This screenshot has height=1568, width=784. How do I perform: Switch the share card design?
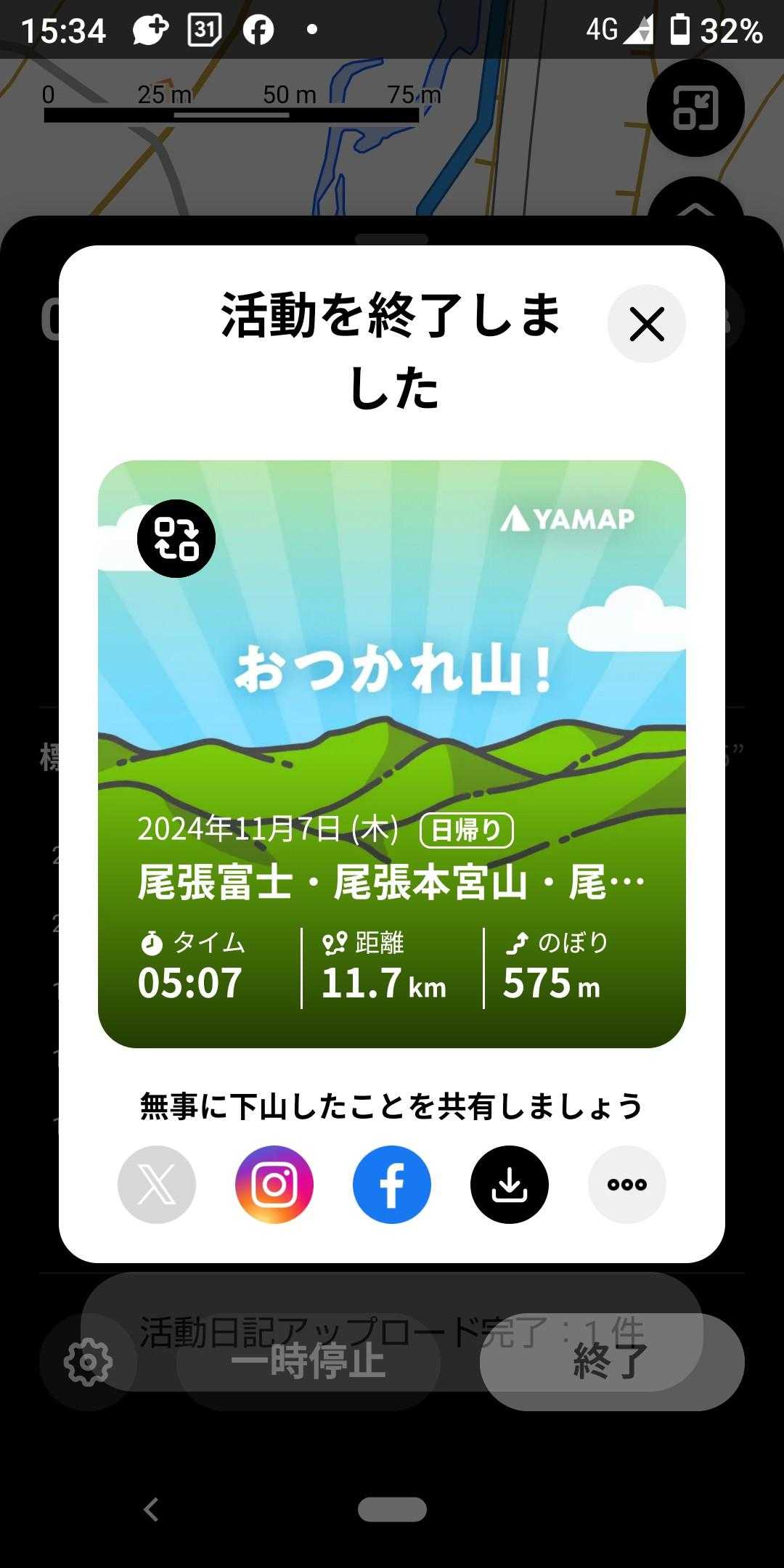pyautogui.click(x=176, y=539)
